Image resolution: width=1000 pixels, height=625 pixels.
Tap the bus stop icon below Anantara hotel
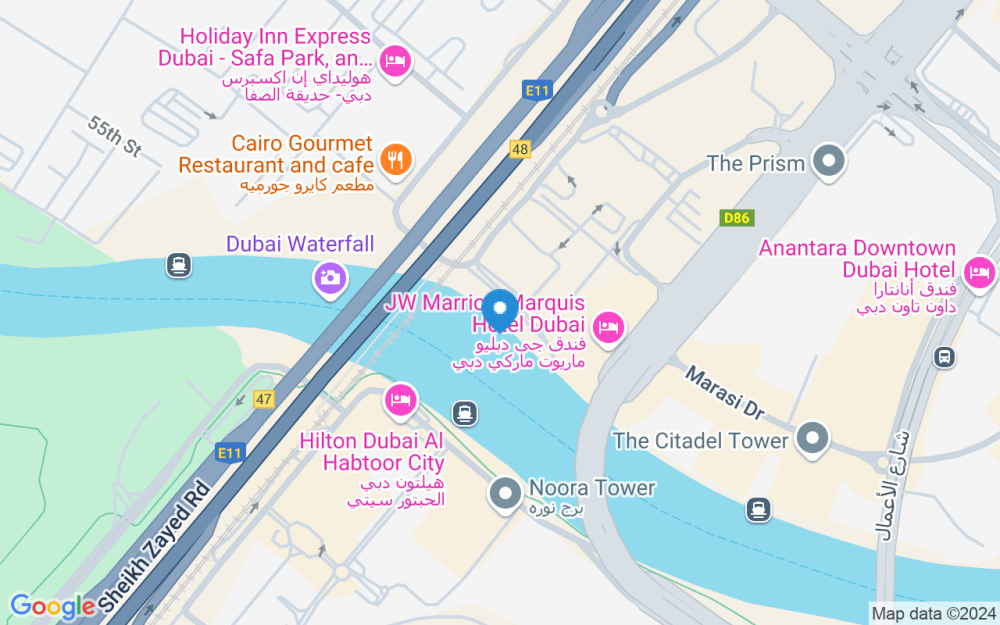pos(945,357)
